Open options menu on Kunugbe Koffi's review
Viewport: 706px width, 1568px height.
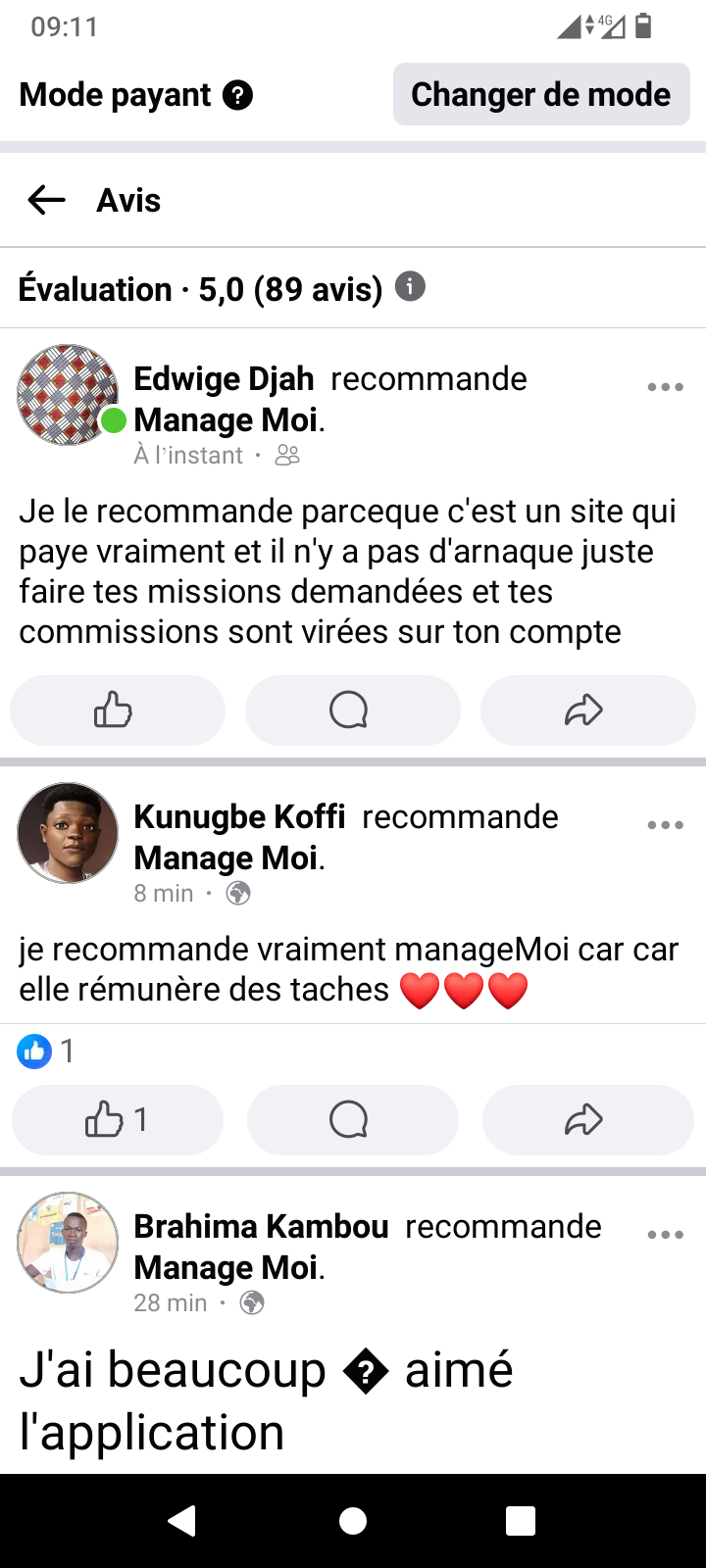pyautogui.click(x=666, y=825)
